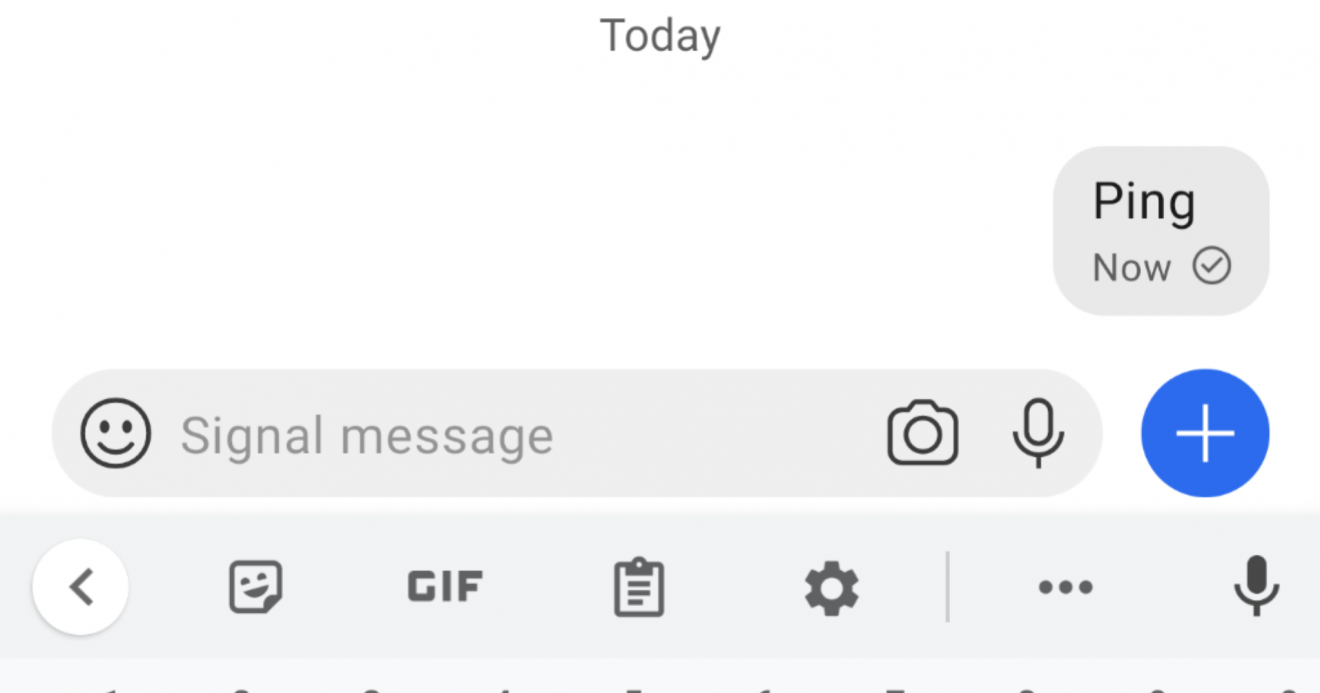Viewport: 1320px width, 693px height.
Task: Open the emoji picker in message bar
Action: (x=116, y=434)
